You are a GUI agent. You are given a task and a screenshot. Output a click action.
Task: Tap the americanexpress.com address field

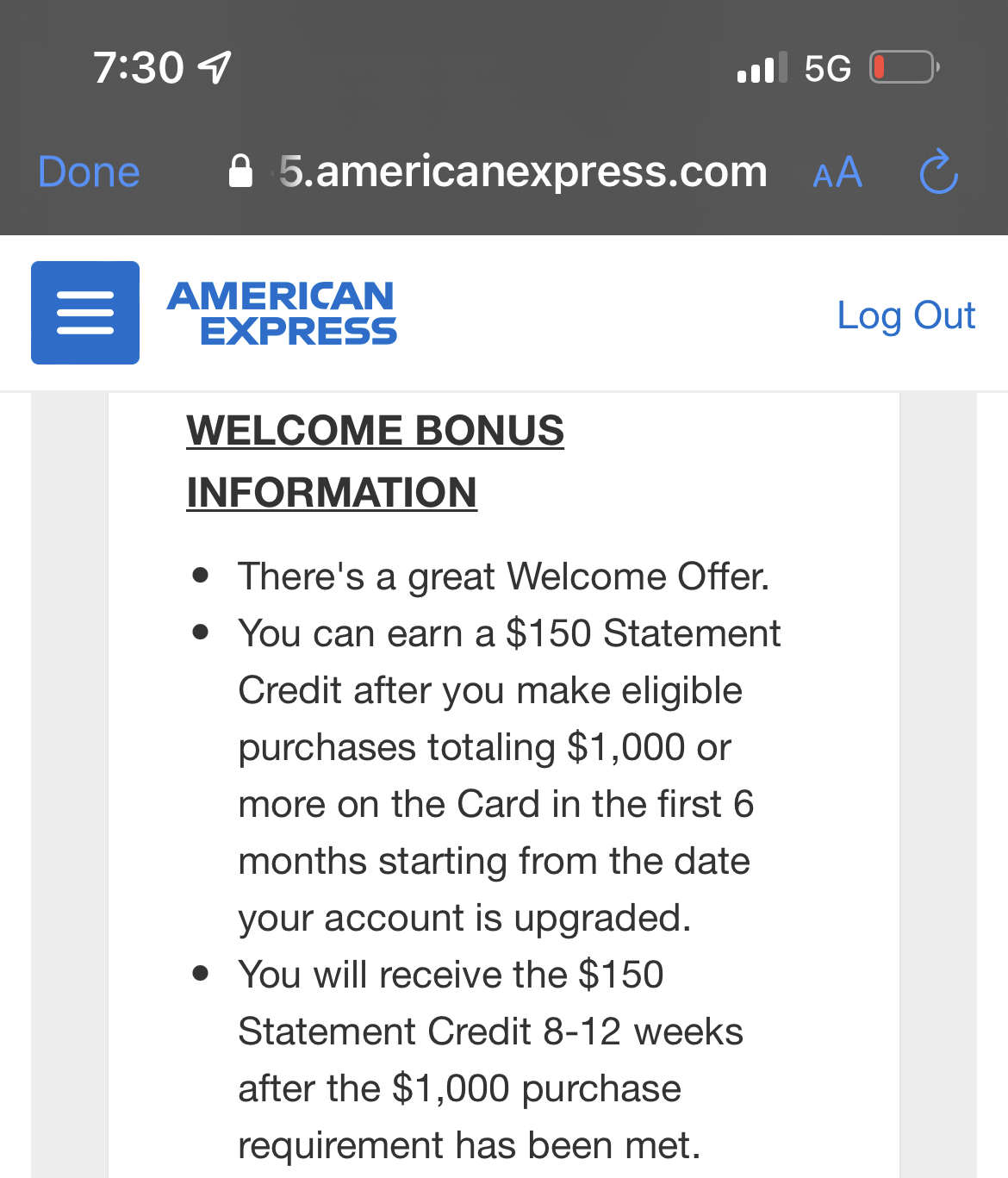[x=521, y=171]
